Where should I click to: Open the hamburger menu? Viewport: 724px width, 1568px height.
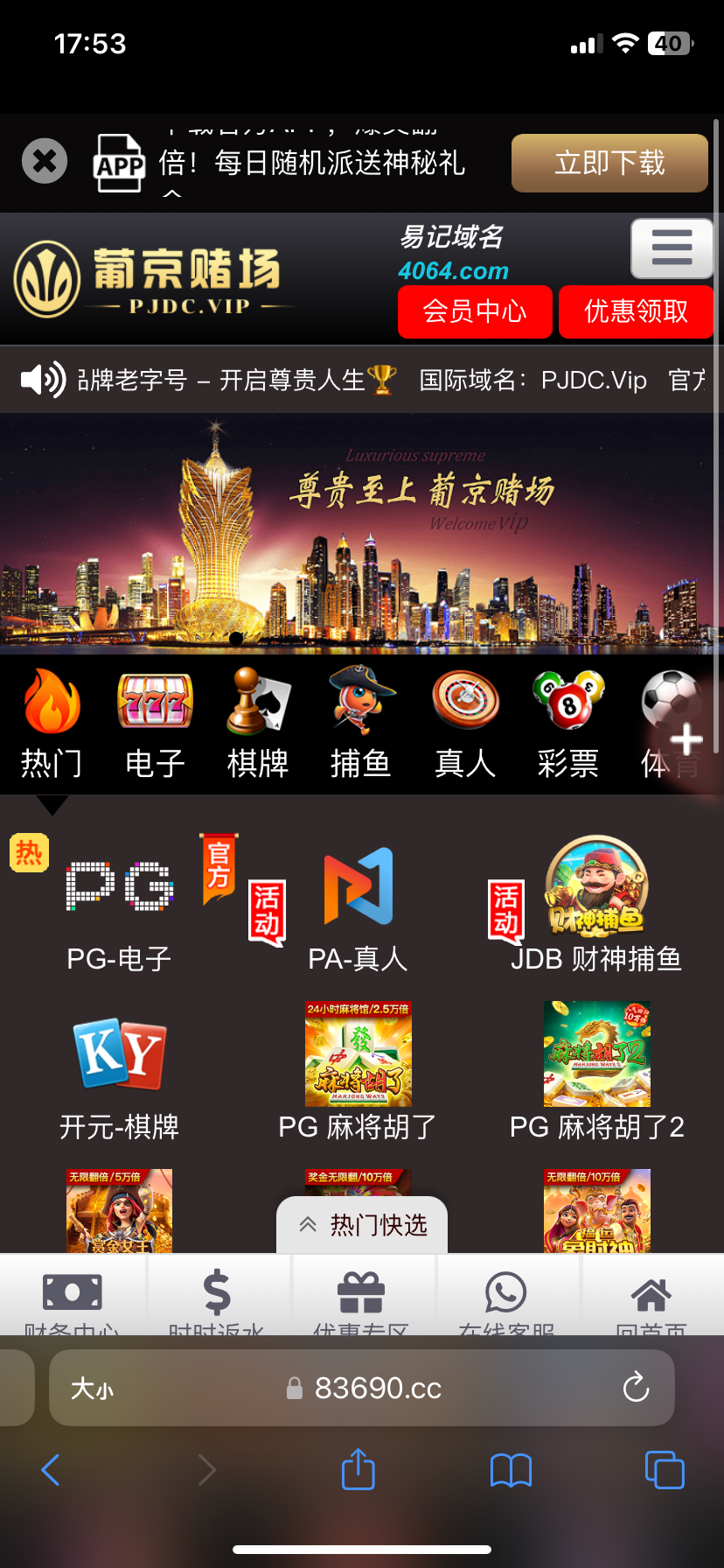[672, 248]
